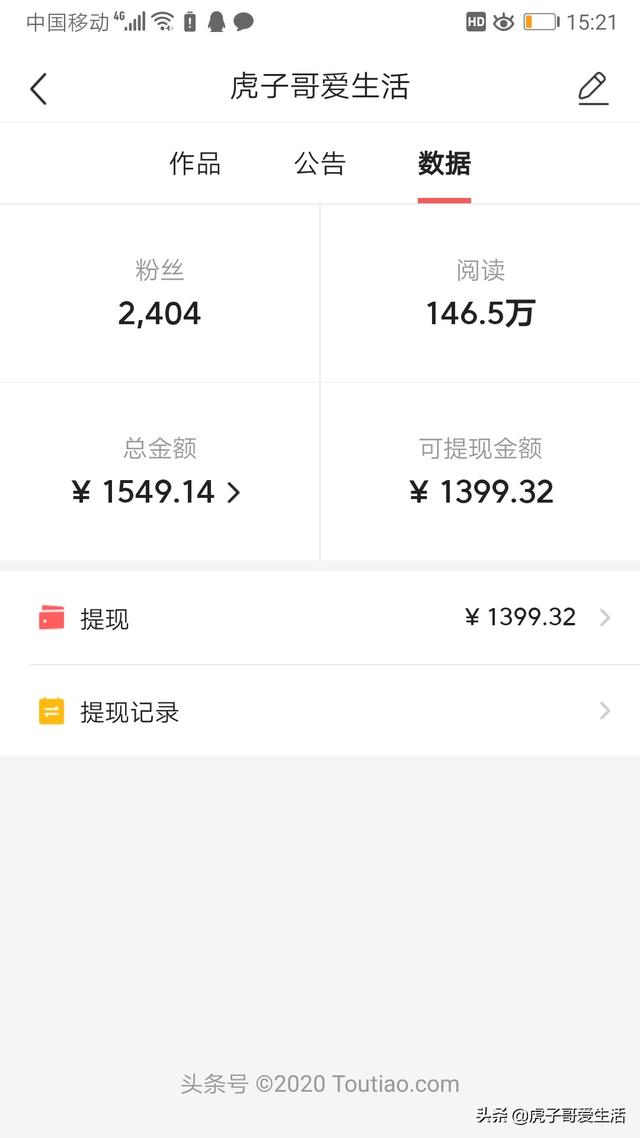640x1138 pixels.
Task: Select the 数据 tab
Action: [444, 164]
